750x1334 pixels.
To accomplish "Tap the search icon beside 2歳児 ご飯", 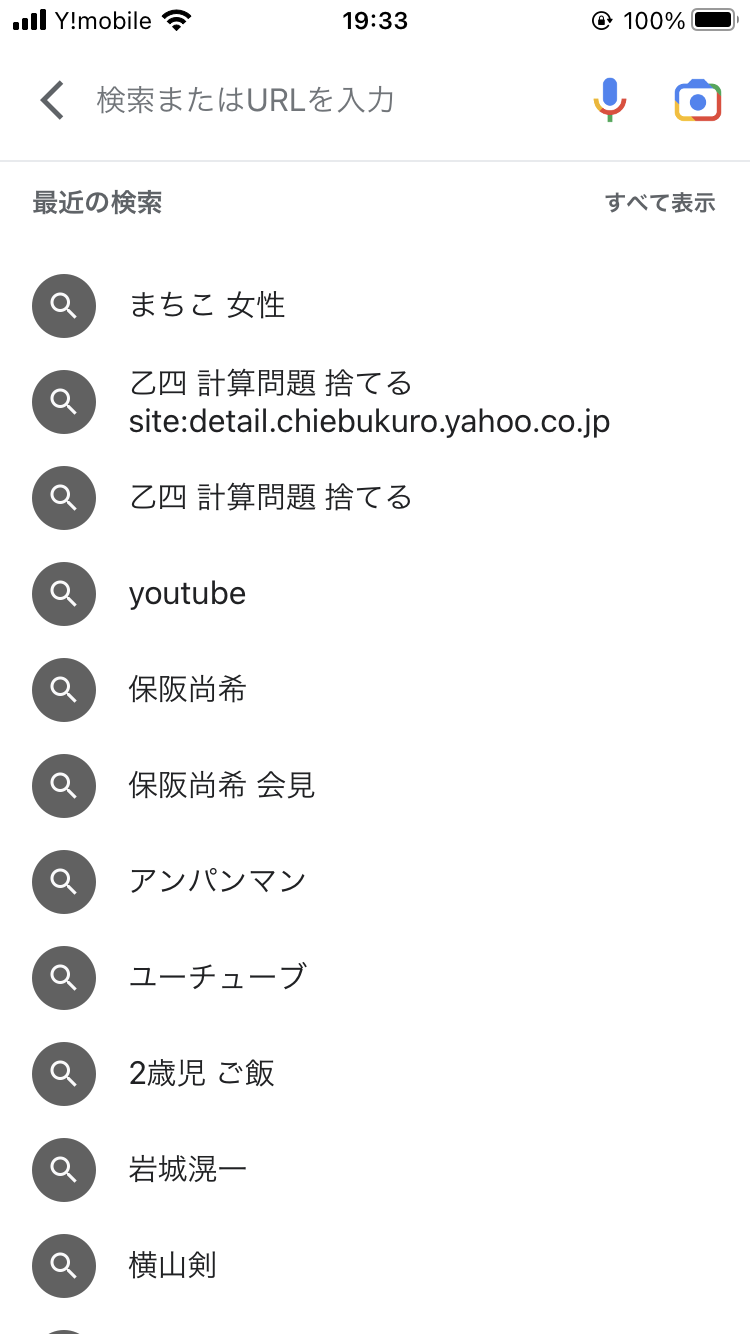I will (63, 1074).
